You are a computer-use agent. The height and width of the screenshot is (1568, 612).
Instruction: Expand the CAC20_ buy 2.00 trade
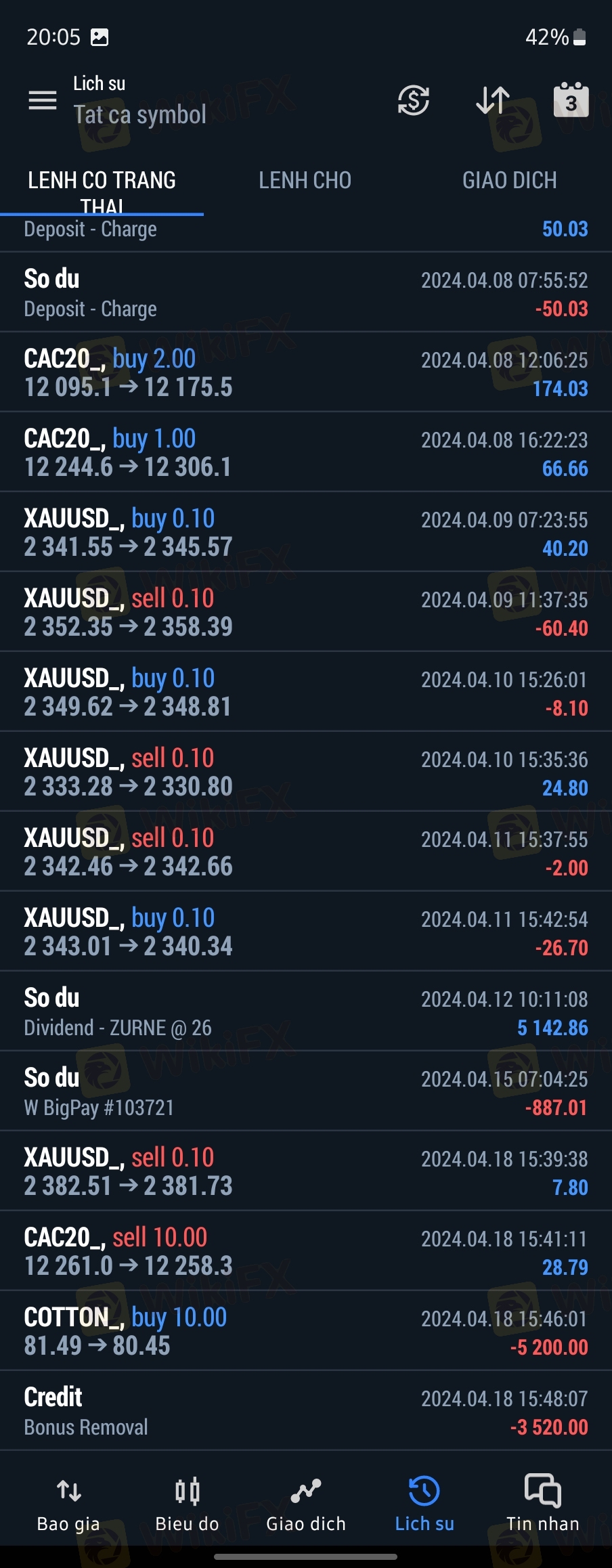[306, 372]
